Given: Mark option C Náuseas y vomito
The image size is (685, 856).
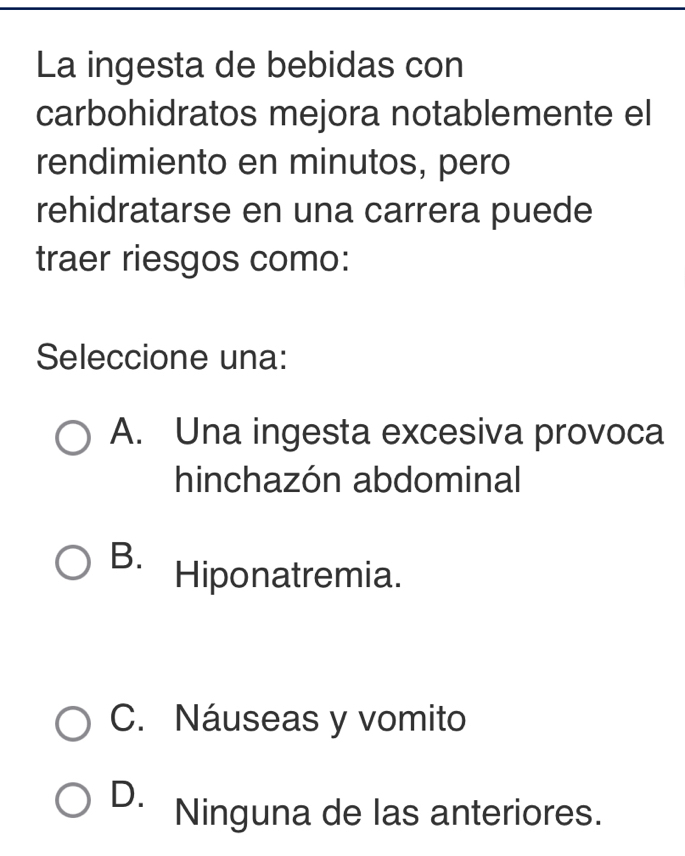Looking at the screenshot, I should (x=71, y=725).
